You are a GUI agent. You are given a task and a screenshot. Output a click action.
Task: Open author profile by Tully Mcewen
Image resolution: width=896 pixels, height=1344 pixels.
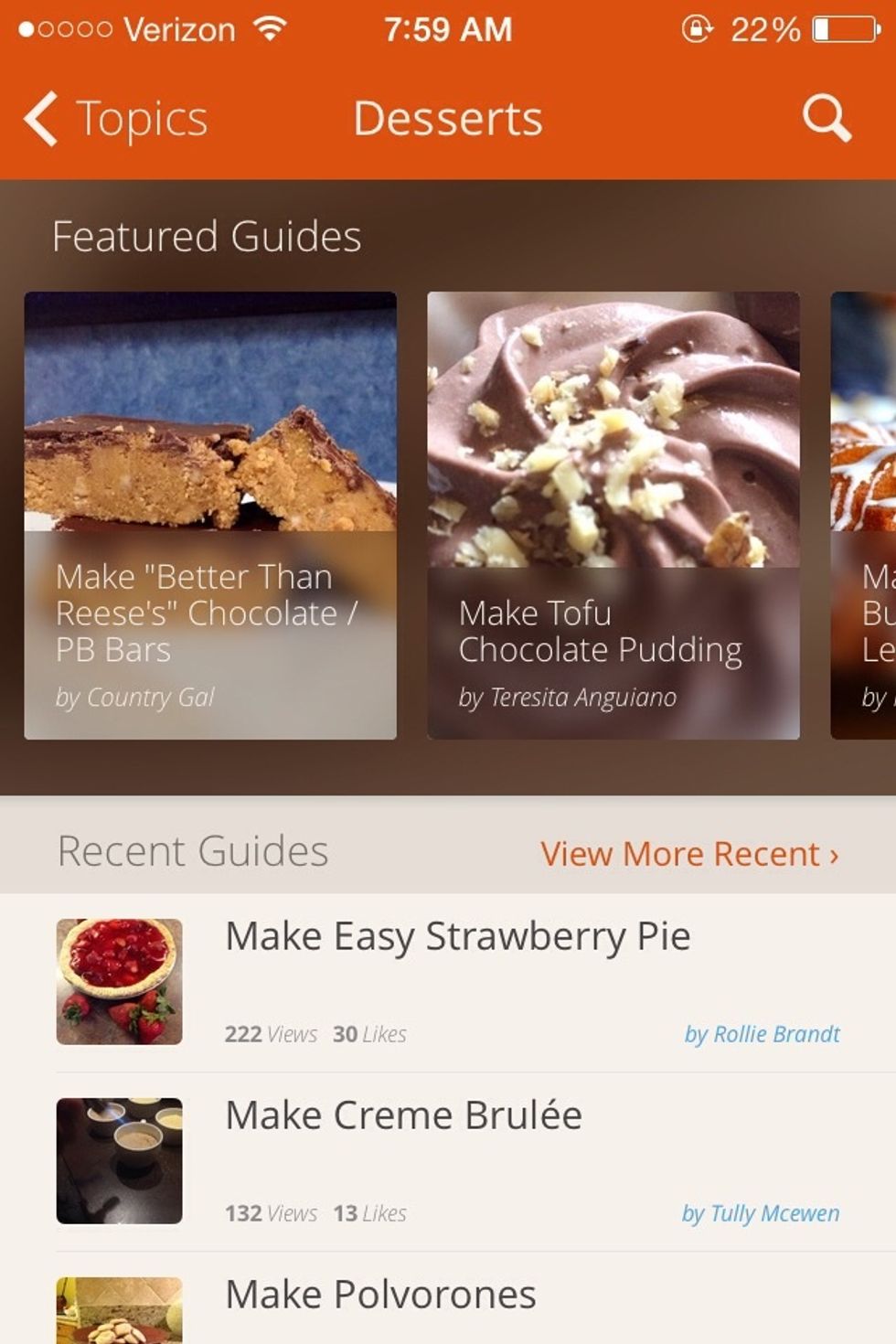point(761,1213)
